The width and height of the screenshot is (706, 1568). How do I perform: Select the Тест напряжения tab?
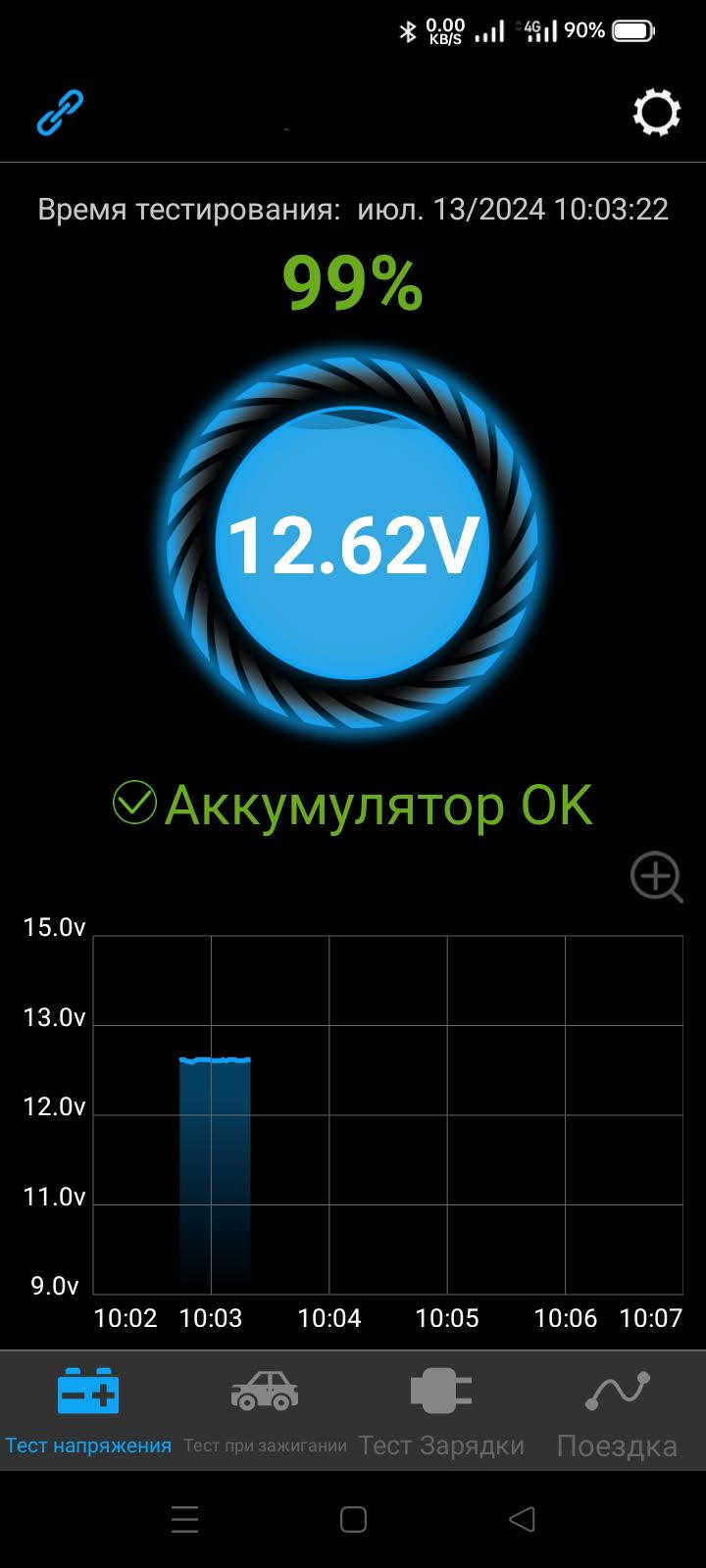tap(88, 1411)
